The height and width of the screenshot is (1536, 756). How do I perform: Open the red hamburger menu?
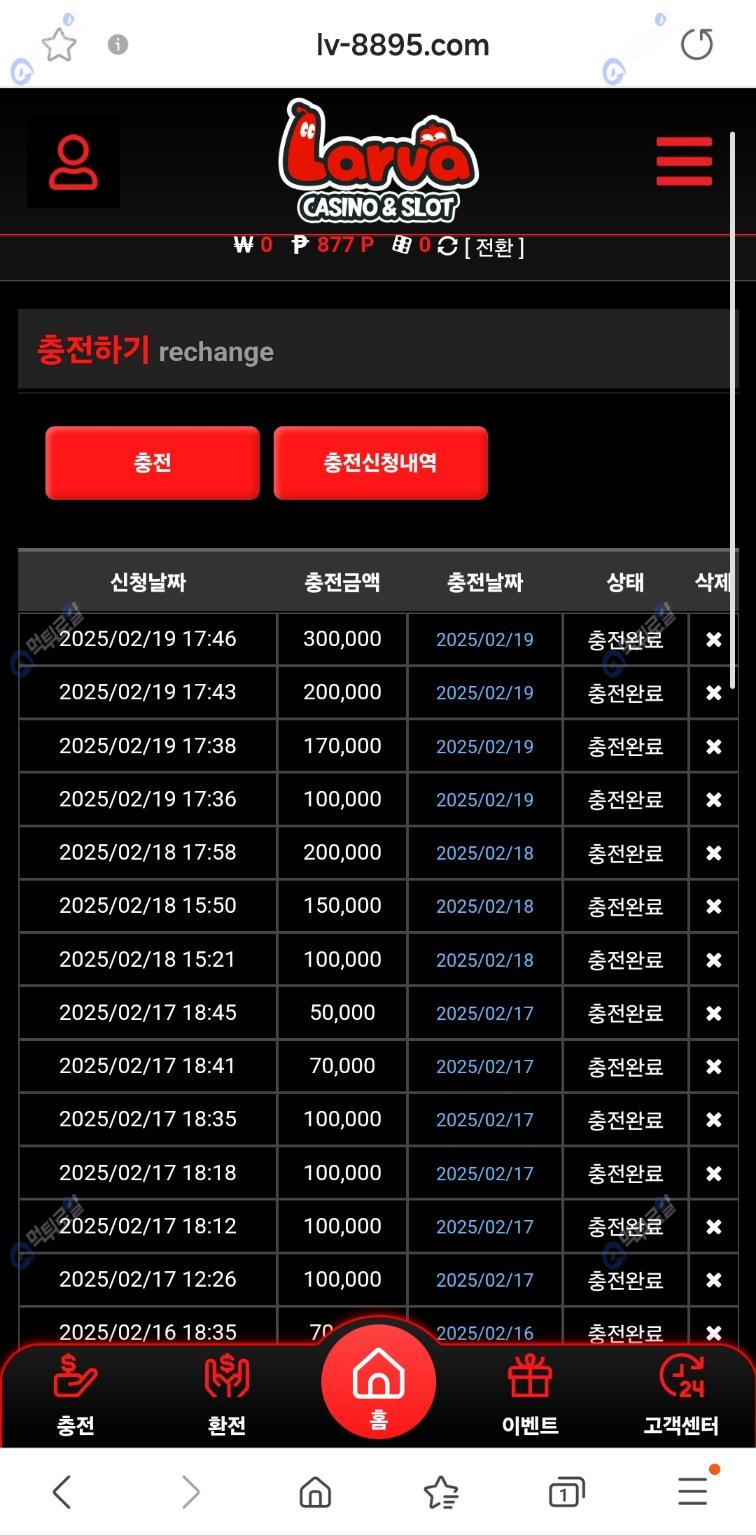(x=684, y=161)
